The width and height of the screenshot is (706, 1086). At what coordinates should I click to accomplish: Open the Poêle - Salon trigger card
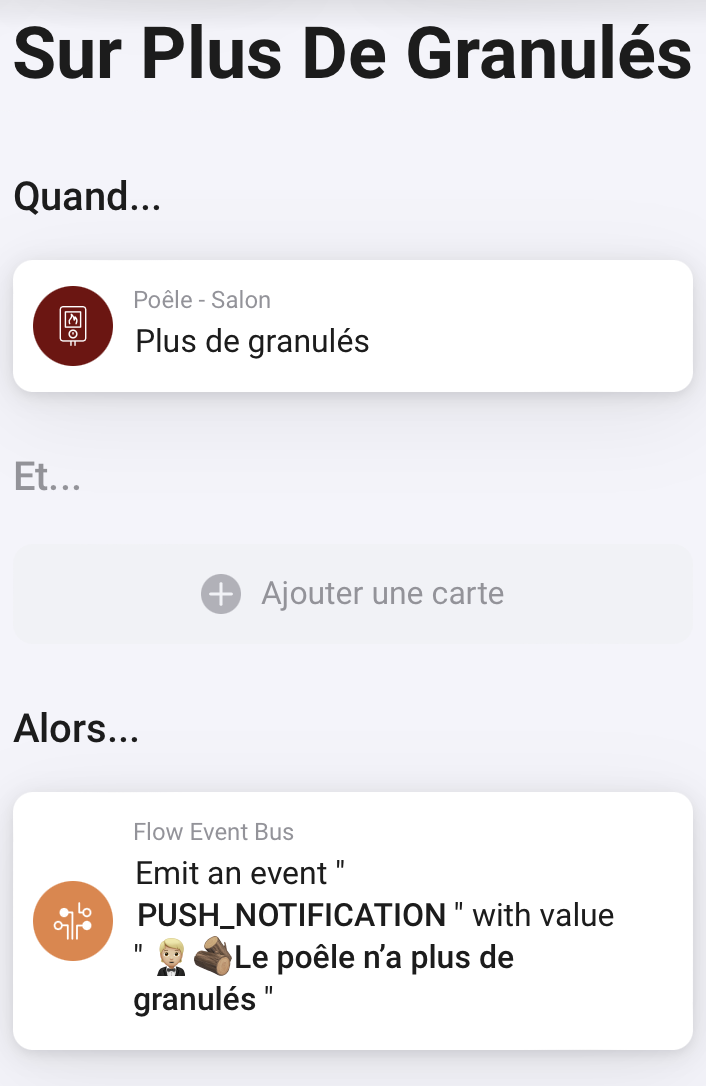click(x=352, y=326)
